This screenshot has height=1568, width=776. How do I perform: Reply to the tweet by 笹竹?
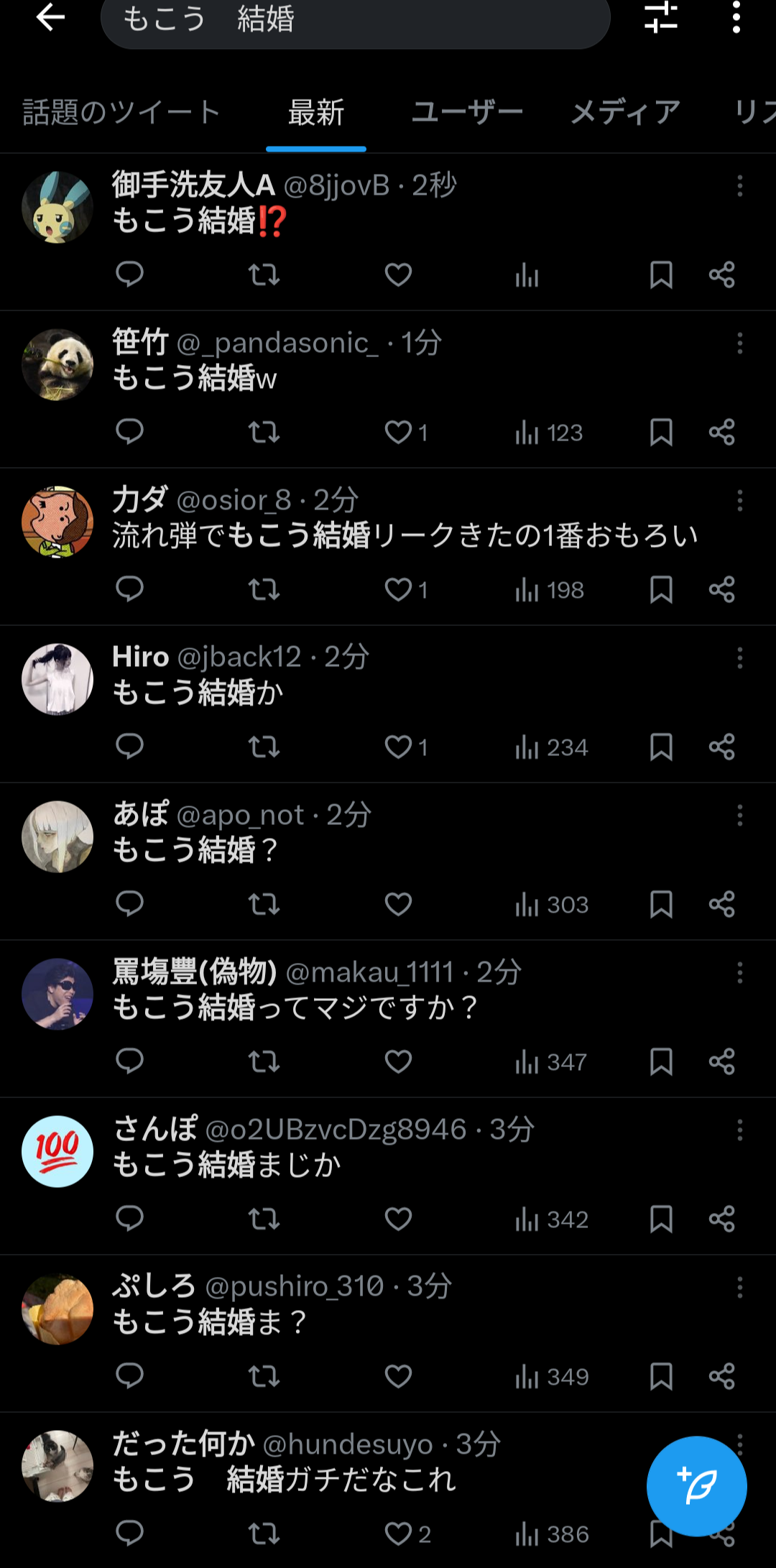pos(130,432)
